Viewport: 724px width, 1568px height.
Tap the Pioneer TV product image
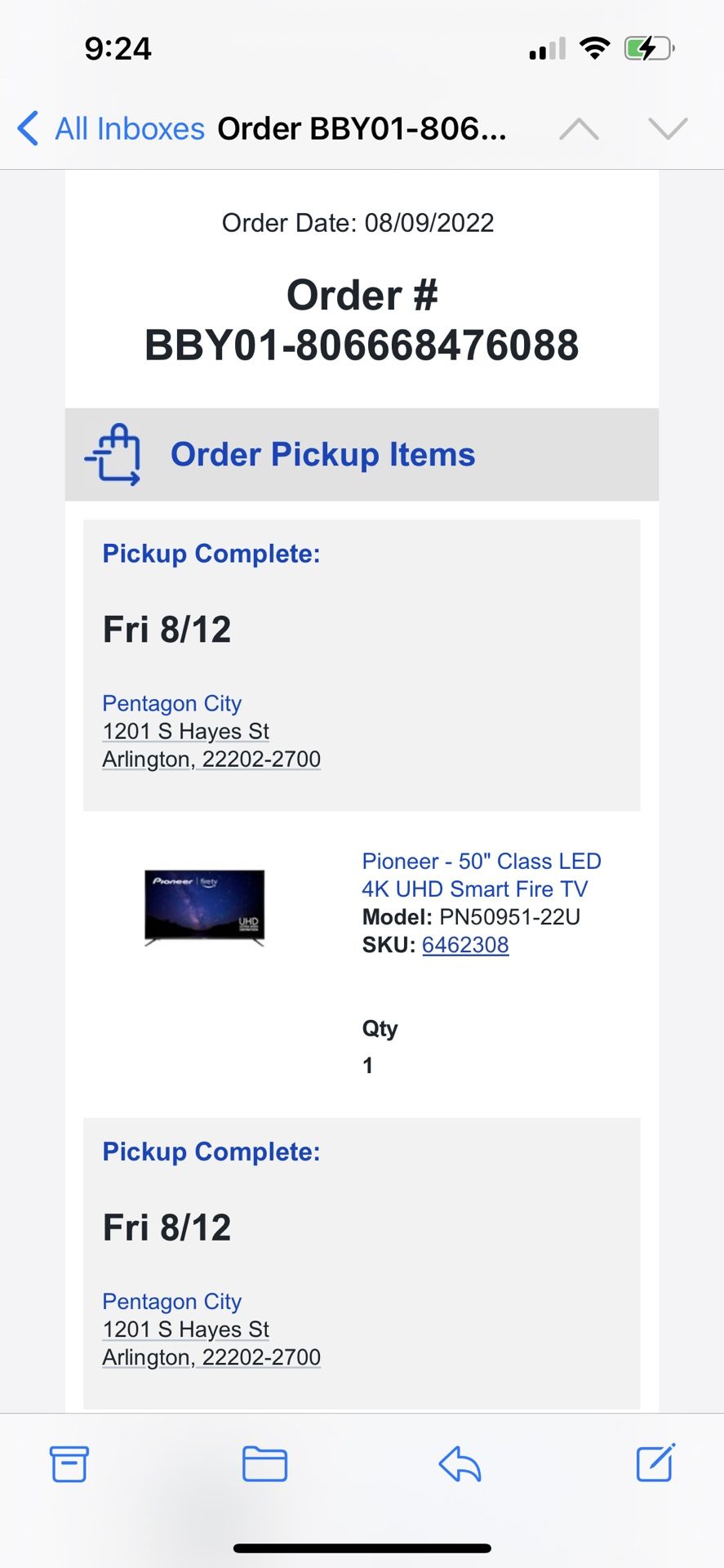[x=205, y=907]
